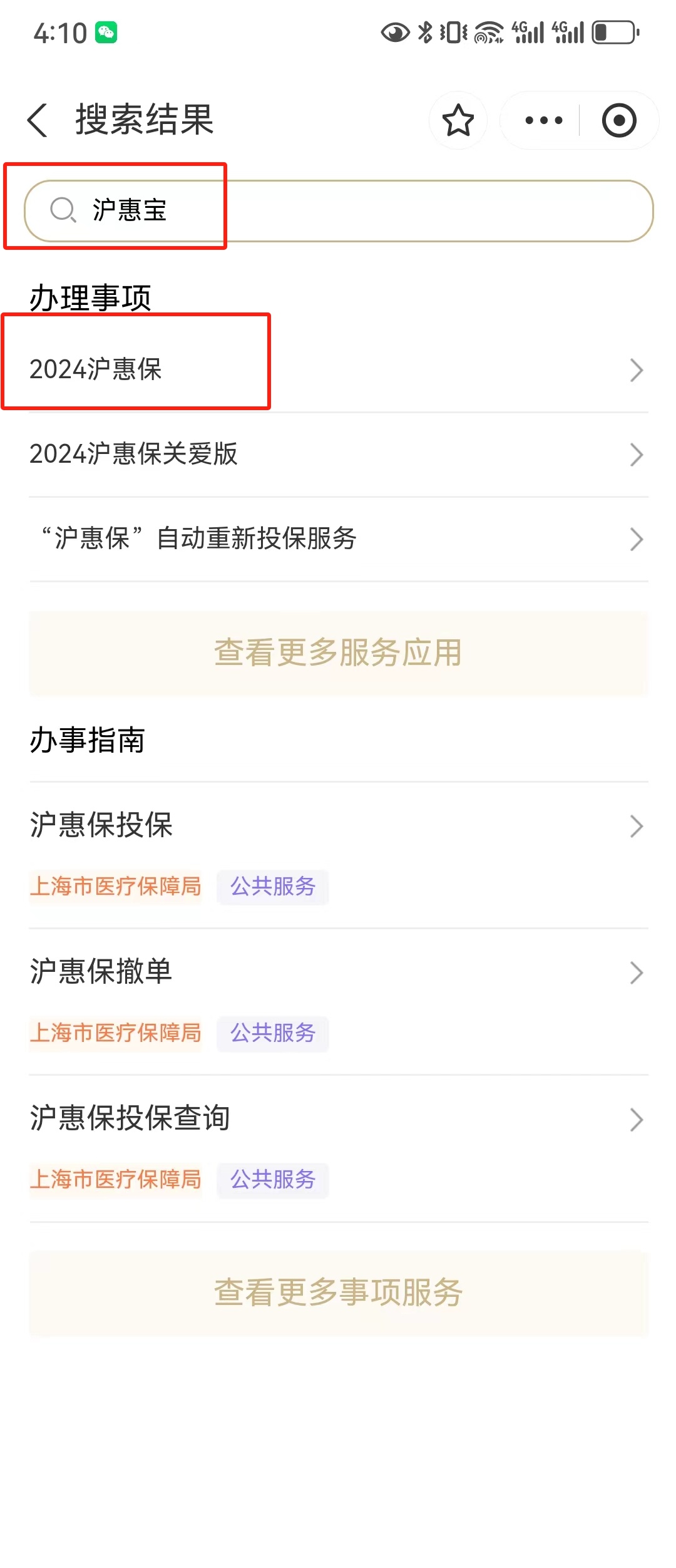676x1568 pixels.
Task: Open the 2024沪惠保 service
Action: tap(338, 369)
